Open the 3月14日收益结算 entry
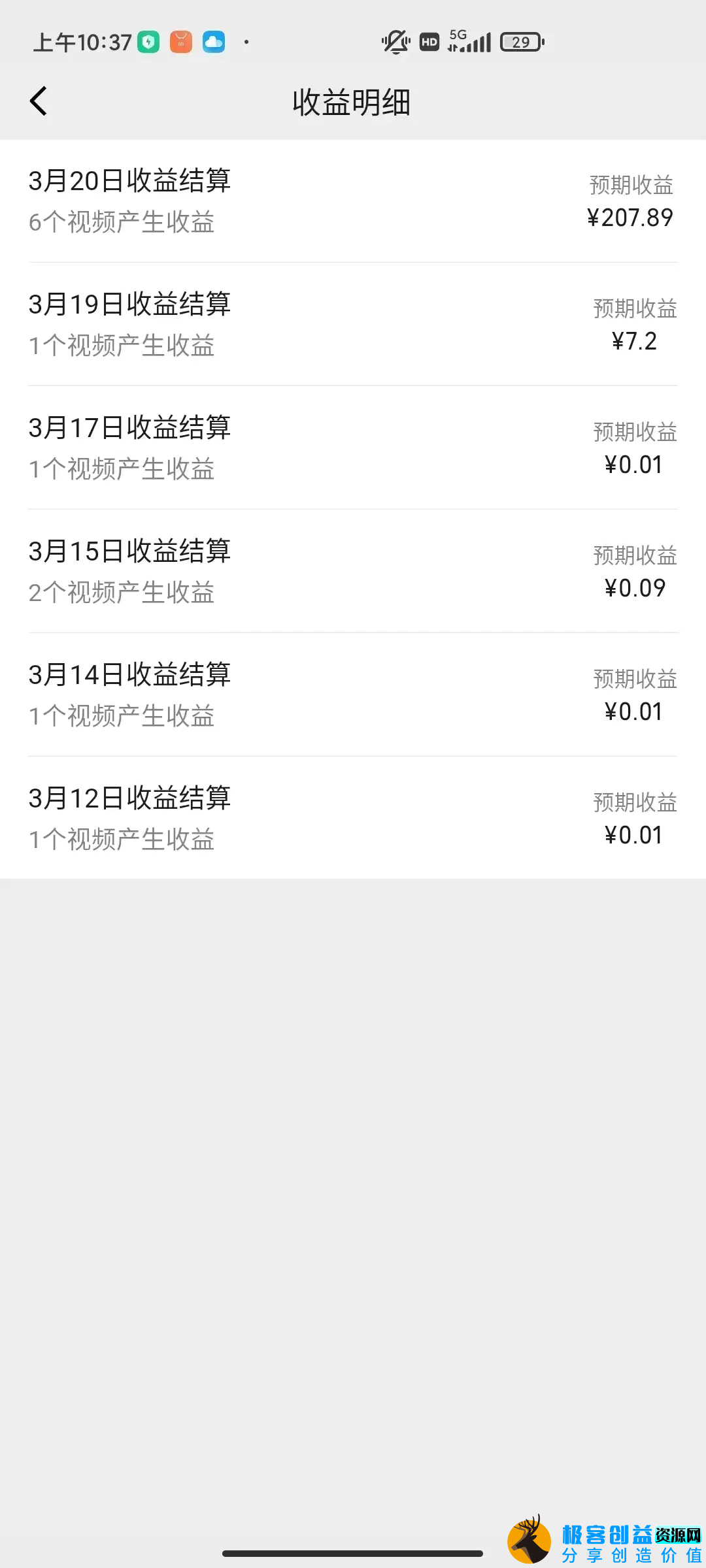Viewport: 706px width, 1568px height. [x=353, y=694]
